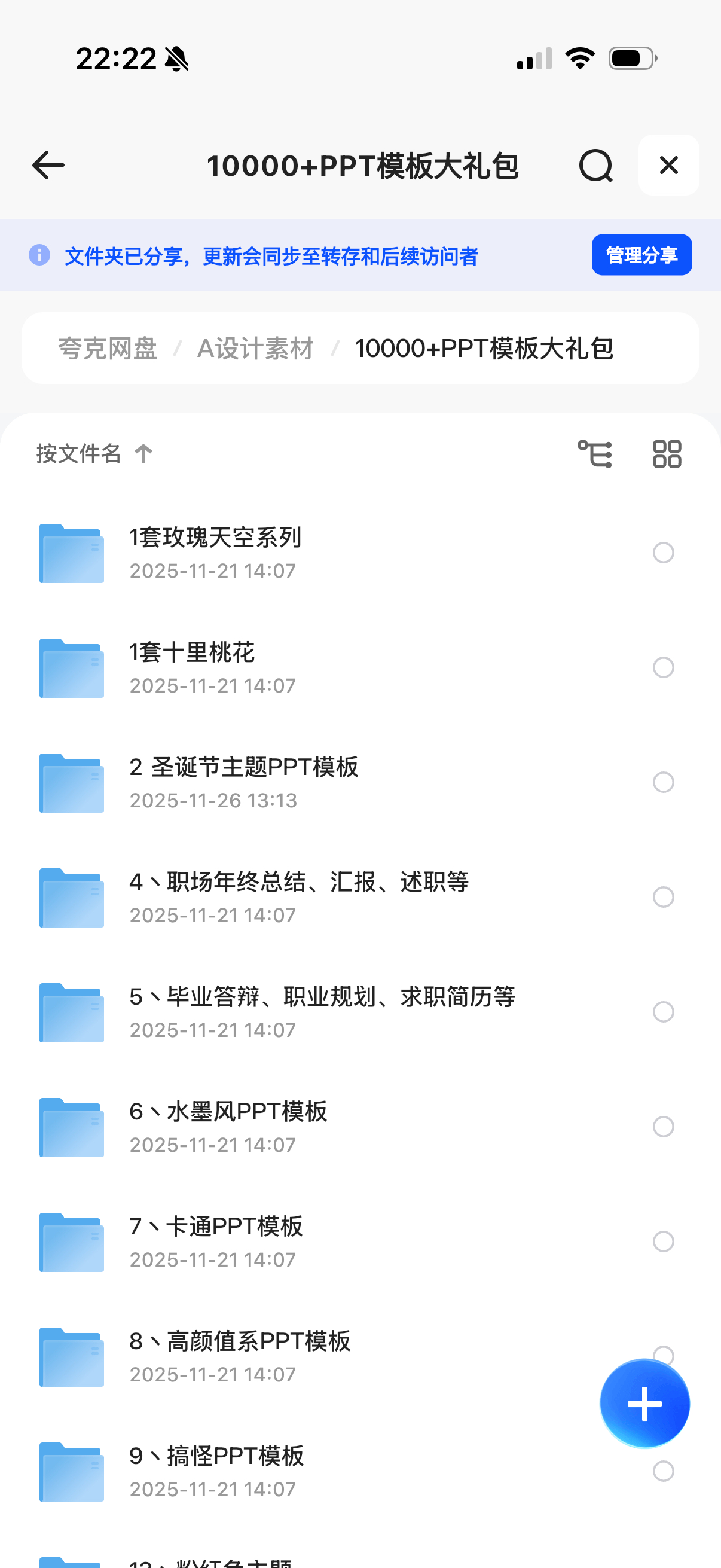Screen dimensions: 721x1568
Task: Open 4、职场年终总结 folder
Action: click(298, 896)
